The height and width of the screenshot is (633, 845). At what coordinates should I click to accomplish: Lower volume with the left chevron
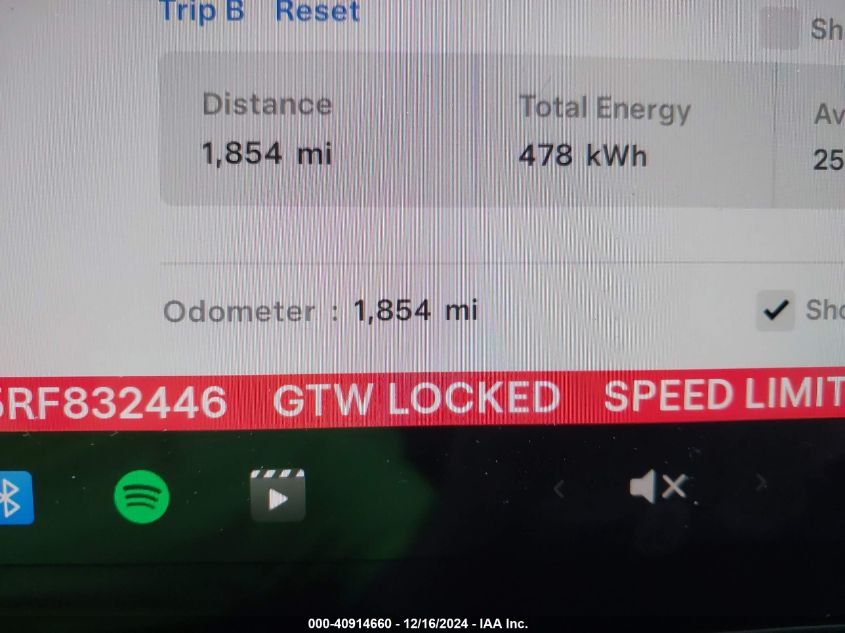559,489
